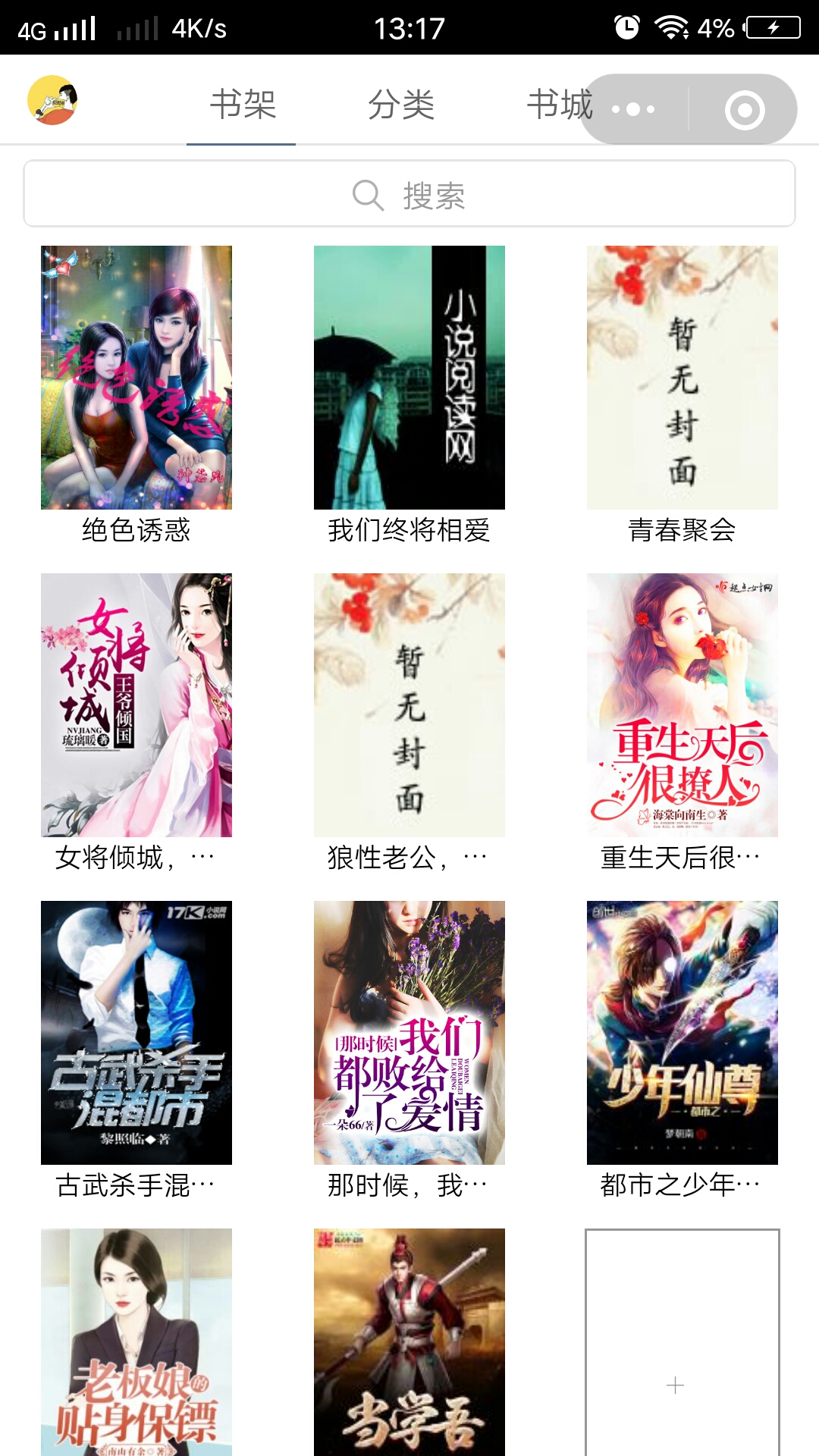Switch to the 分类 tab

[x=401, y=105]
